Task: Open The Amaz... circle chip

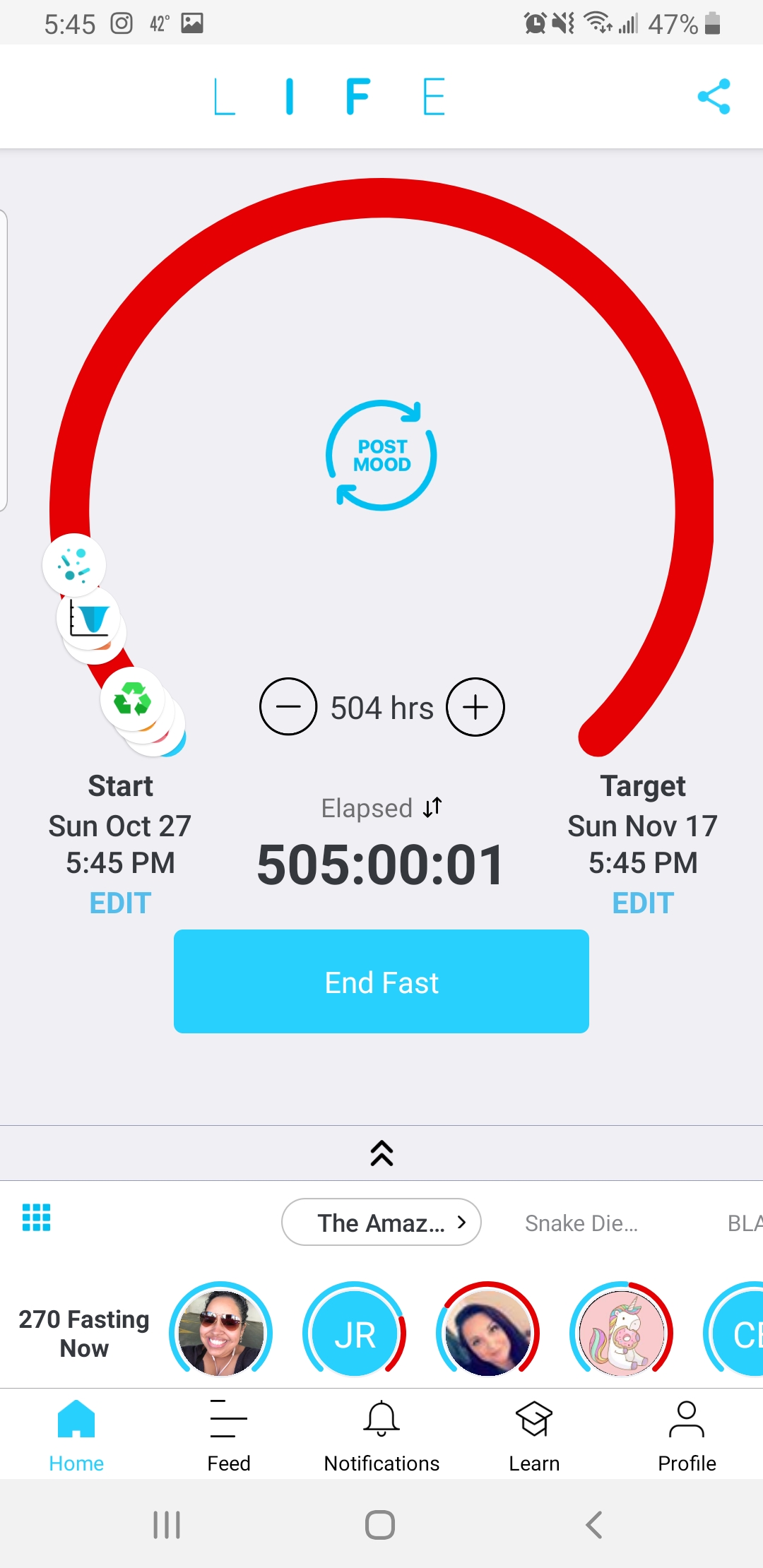Action: pyautogui.click(x=381, y=1223)
